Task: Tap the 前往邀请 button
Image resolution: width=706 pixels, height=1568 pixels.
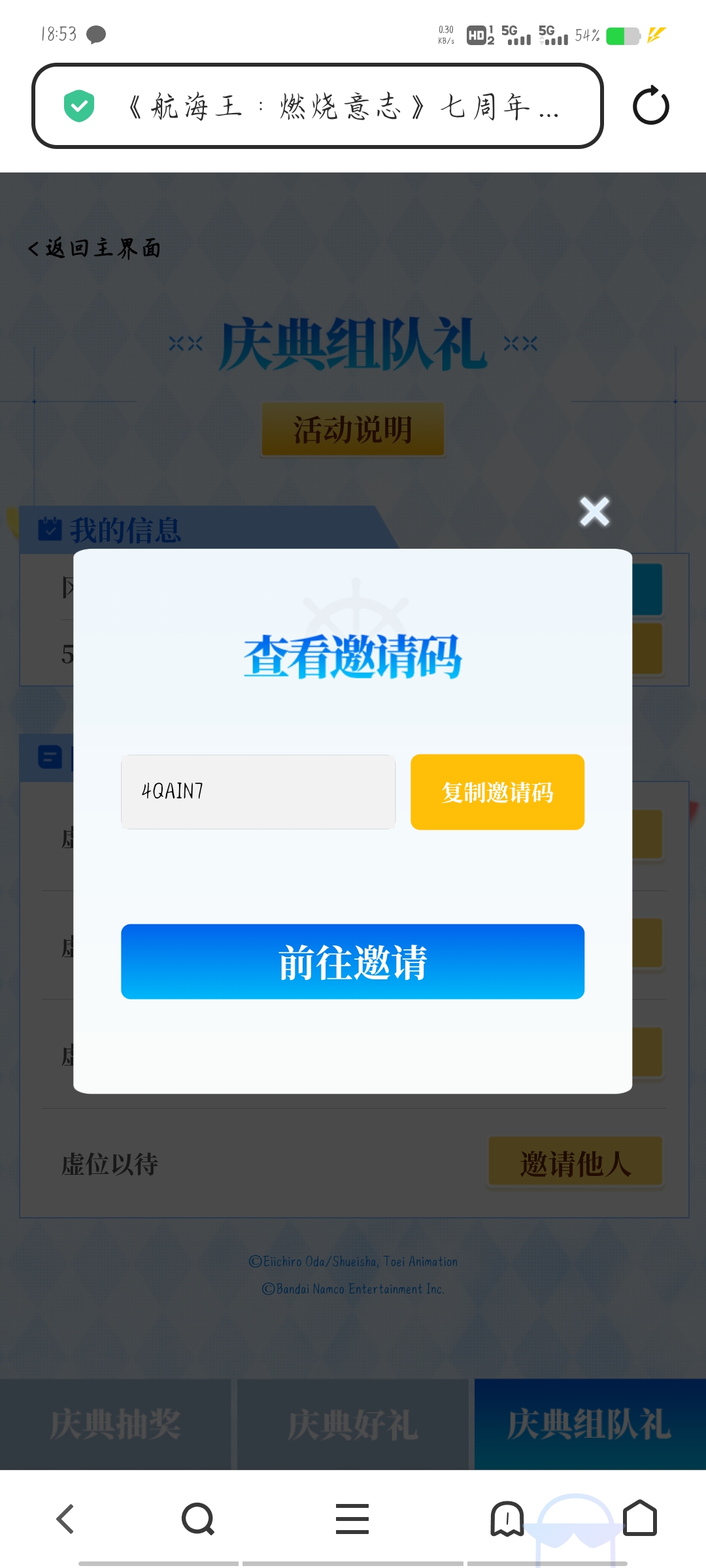Action: [352, 961]
